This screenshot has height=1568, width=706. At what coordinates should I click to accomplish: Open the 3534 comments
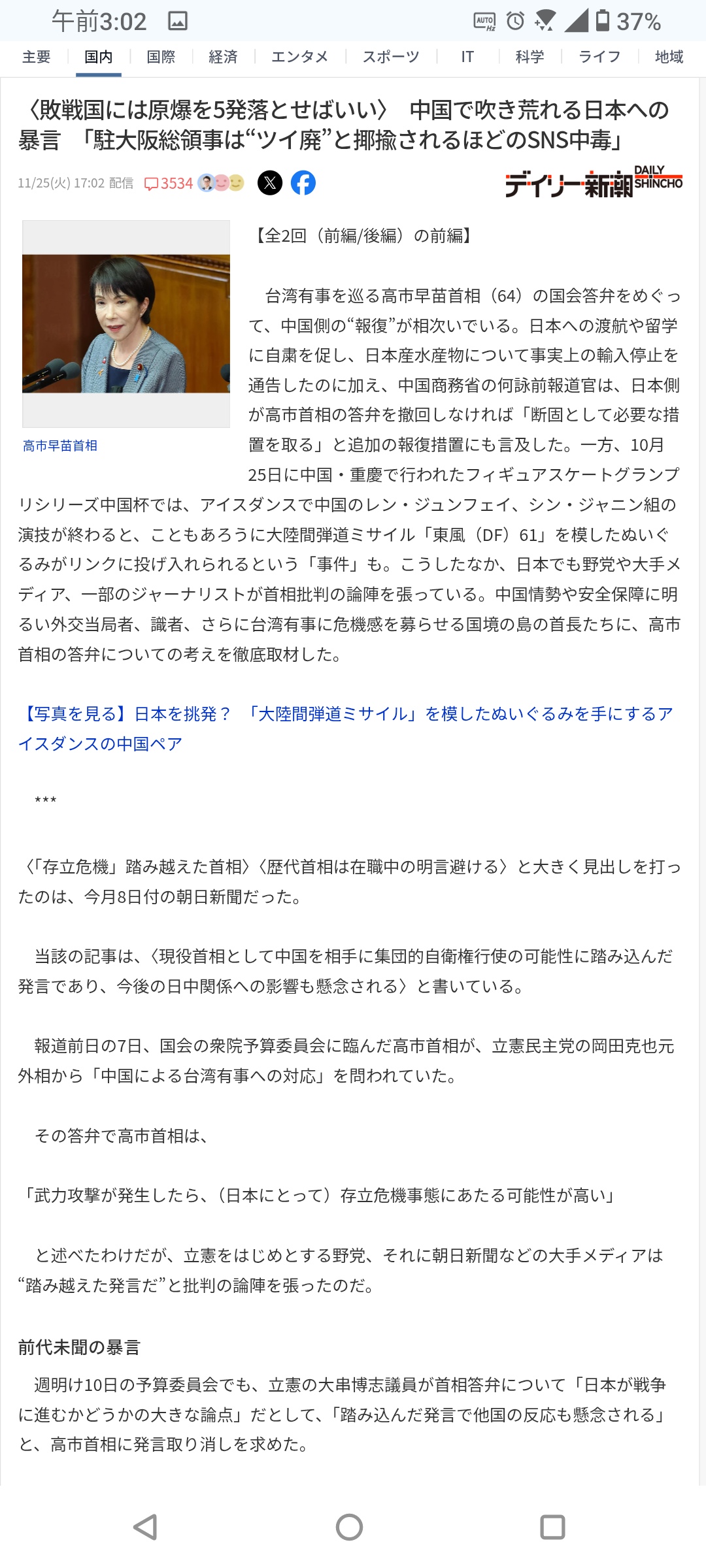[x=169, y=184]
